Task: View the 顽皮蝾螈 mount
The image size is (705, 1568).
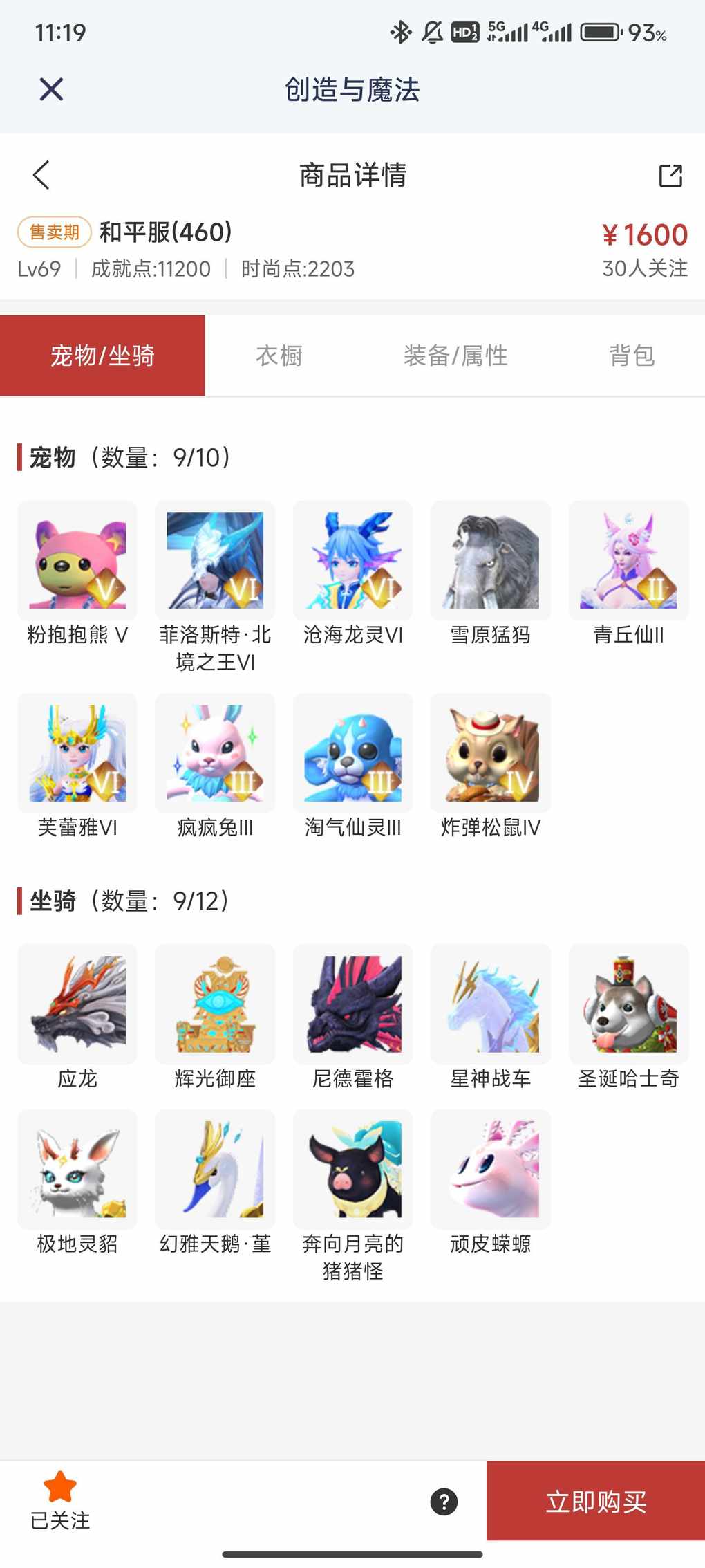Action: pyautogui.click(x=490, y=1170)
